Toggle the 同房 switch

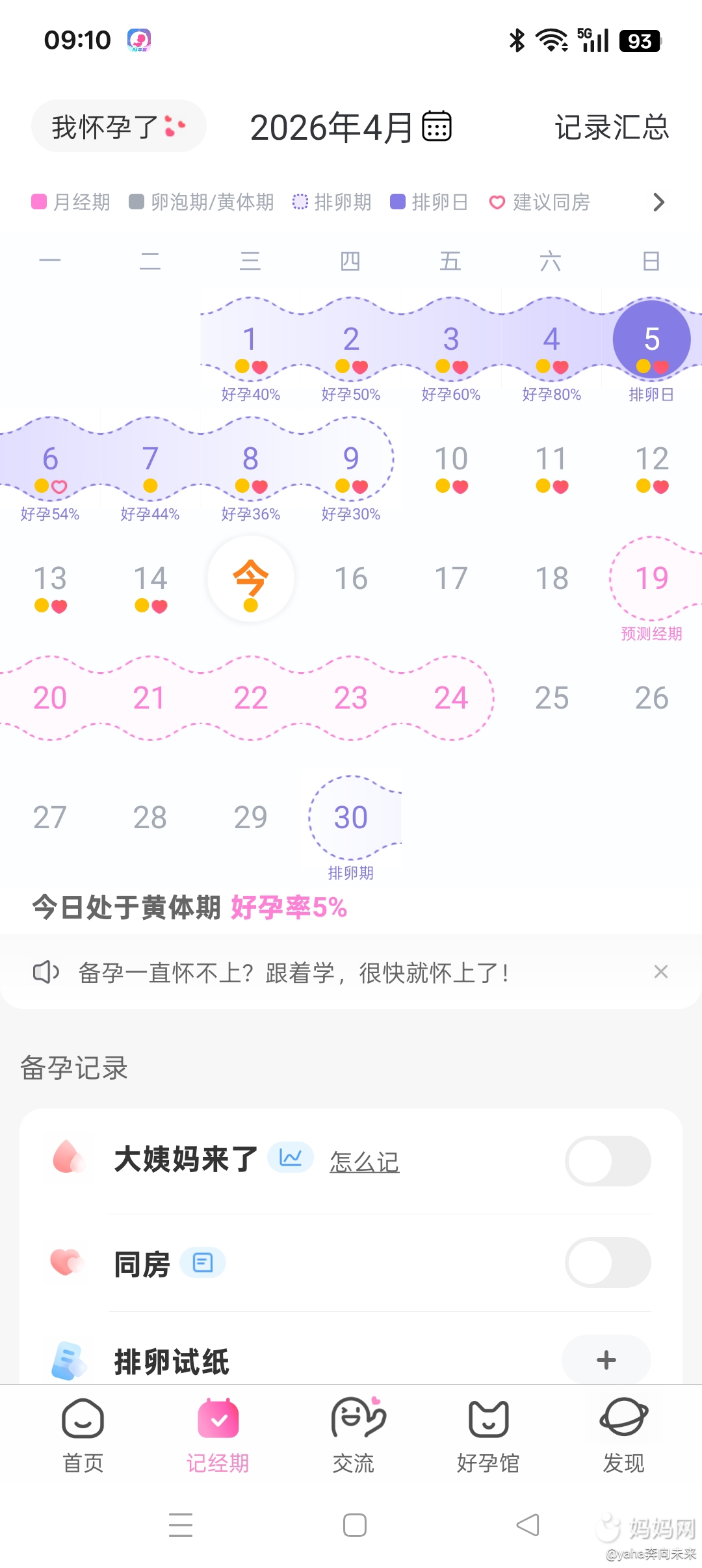pyautogui.click(x=608, y=1262)
